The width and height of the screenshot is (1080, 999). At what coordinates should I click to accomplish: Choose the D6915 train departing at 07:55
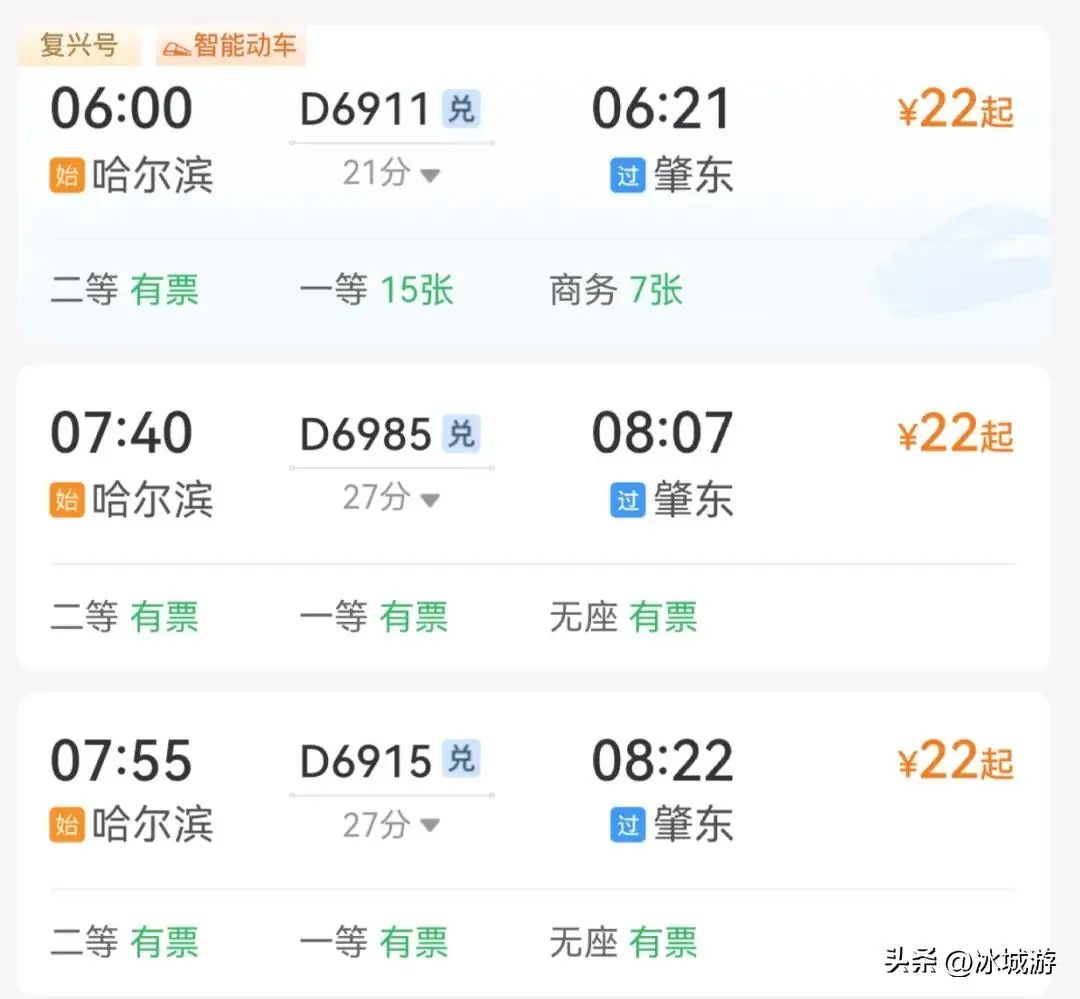coord(533,843)
